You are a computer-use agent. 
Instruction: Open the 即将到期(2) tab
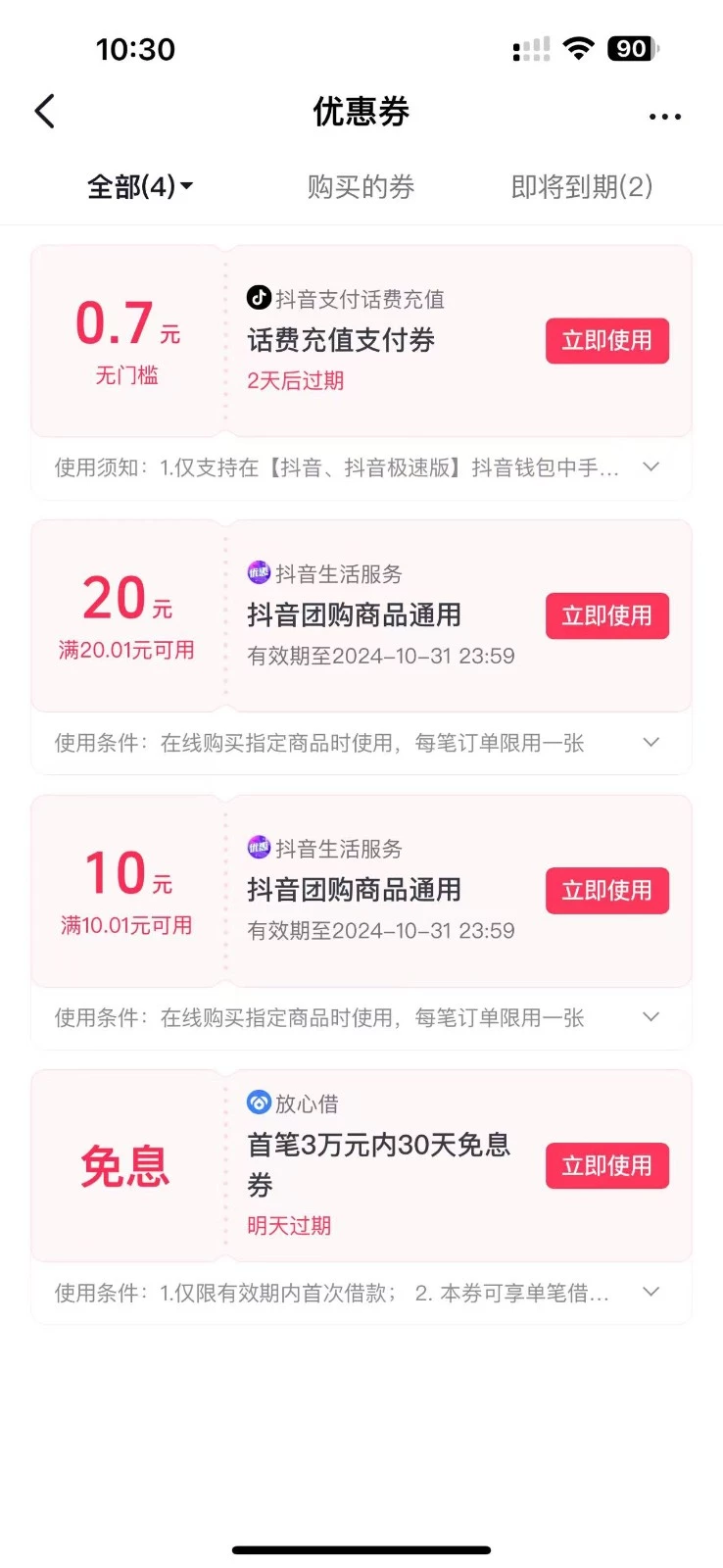coord(580,186)
